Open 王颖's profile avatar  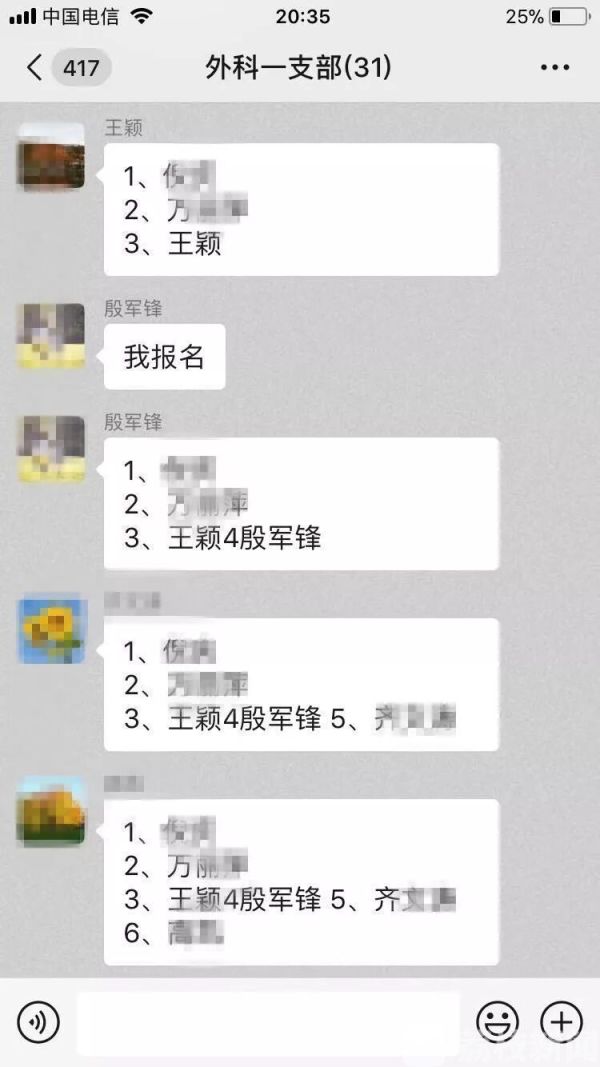pos(52,157)
